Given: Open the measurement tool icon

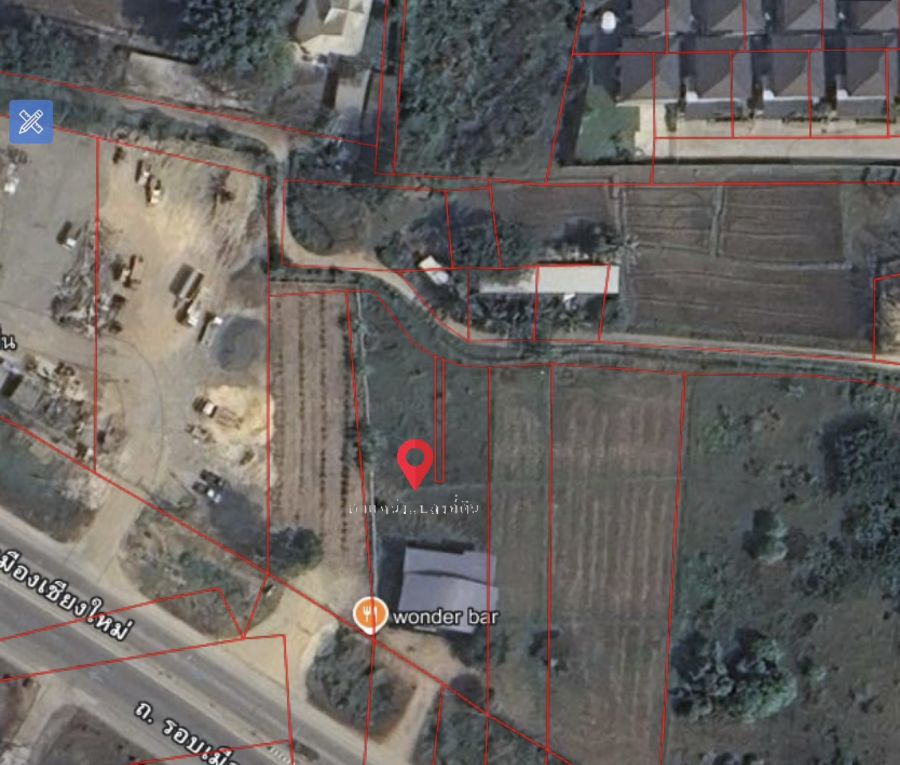Looking at the screenshot, I should click(x=31, y=123).
